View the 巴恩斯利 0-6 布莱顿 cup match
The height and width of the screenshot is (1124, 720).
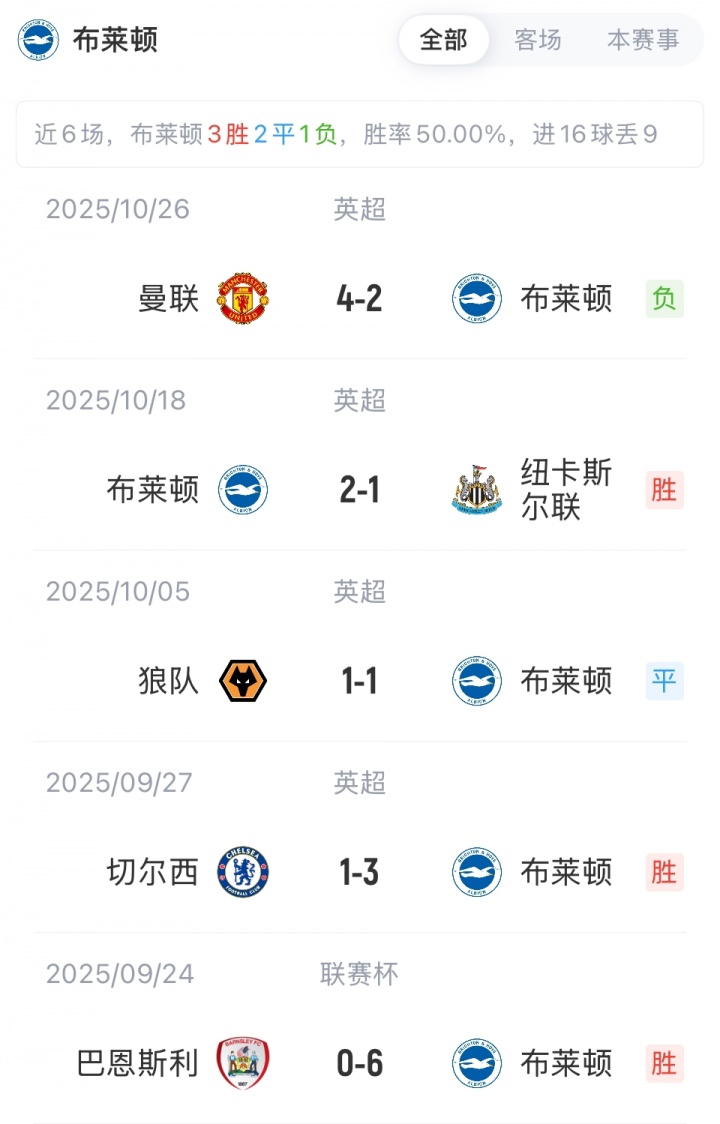point(360,1063)
